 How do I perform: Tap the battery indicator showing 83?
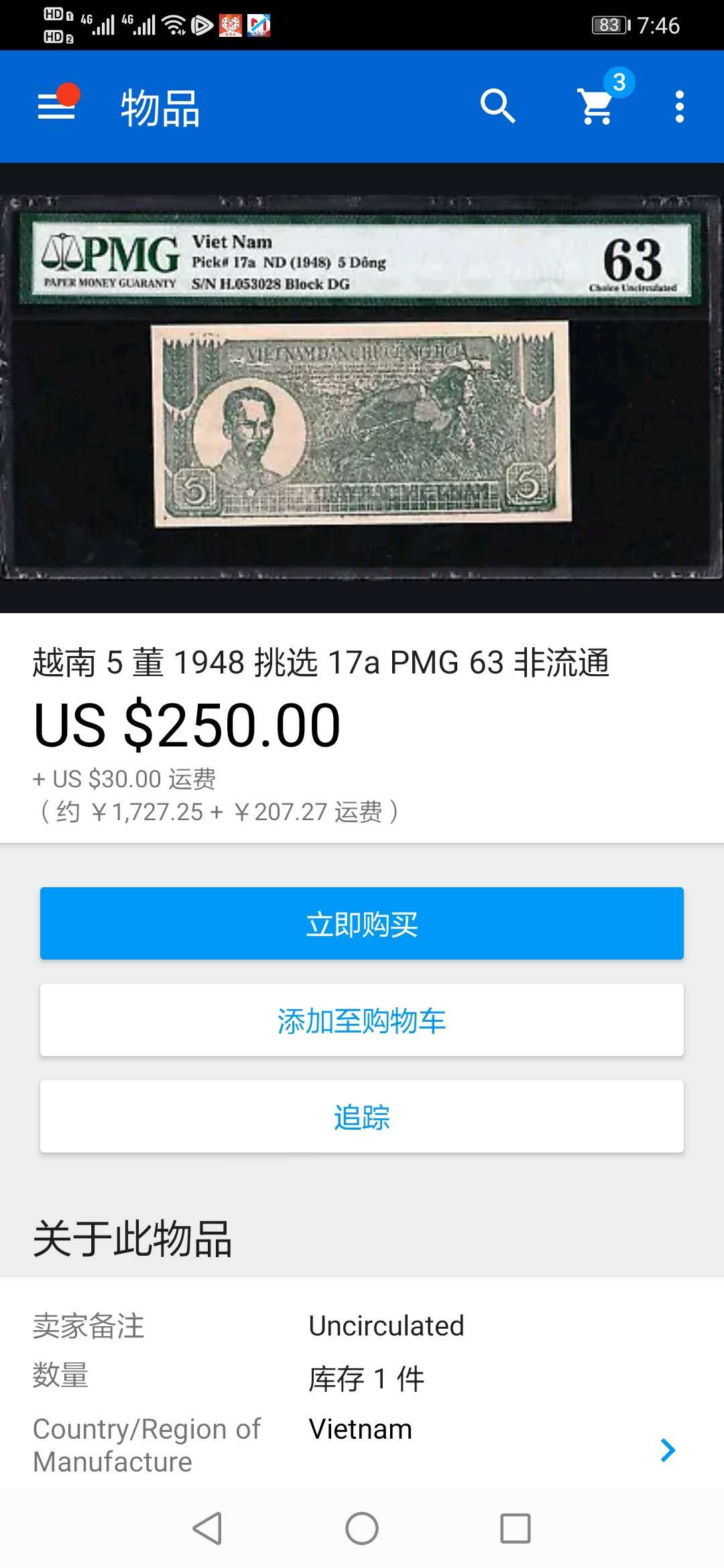(607, 25)
